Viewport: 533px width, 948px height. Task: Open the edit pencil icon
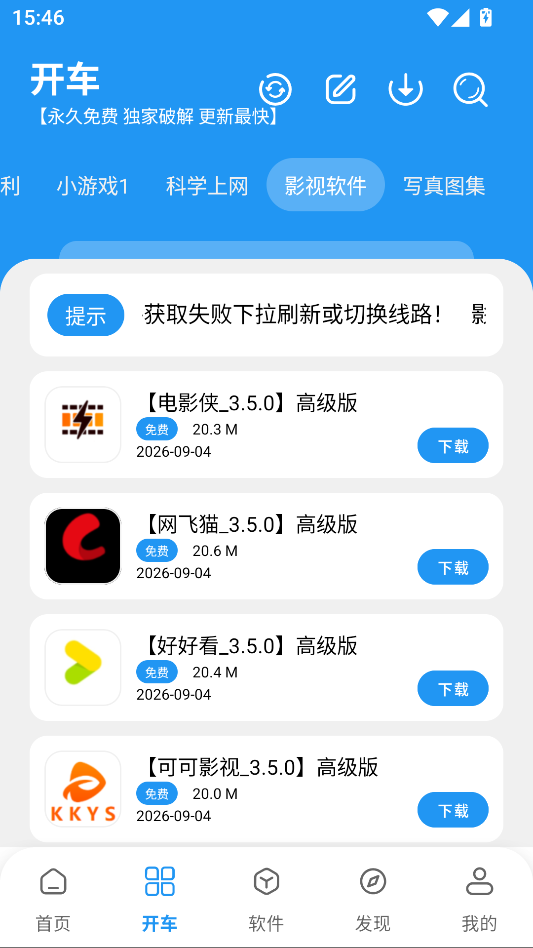pyautogui.click(x=341, y=90)
